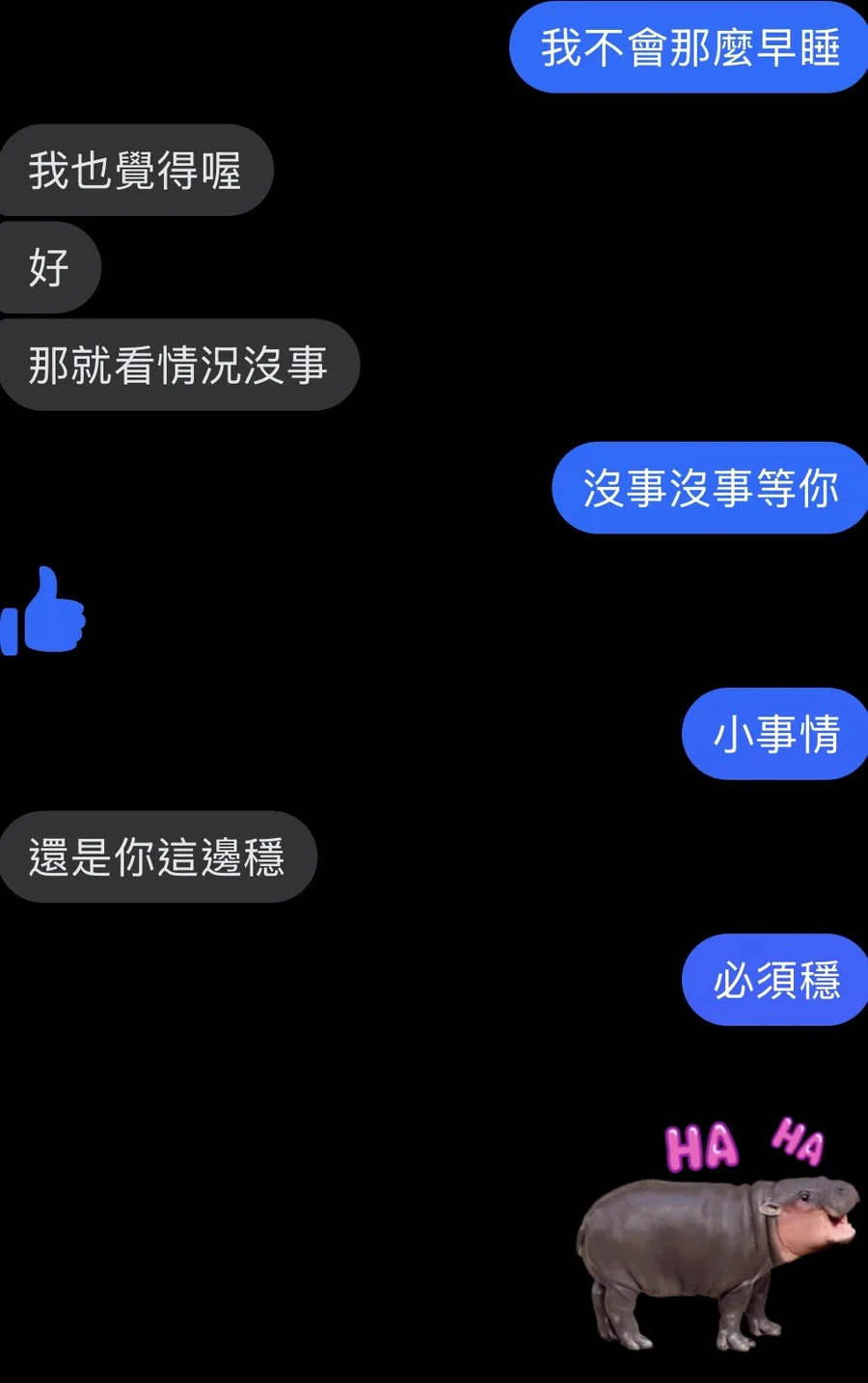
Task: Tap the message 我不會那麼早睡
Action: click(690, 47)
